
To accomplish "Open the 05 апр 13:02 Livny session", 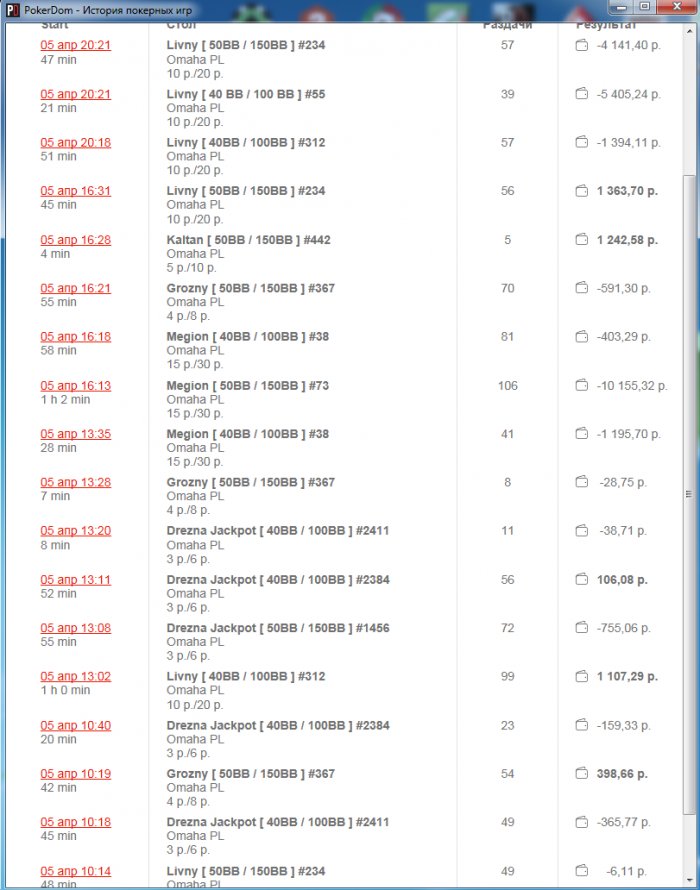I will tap(75, 677).
